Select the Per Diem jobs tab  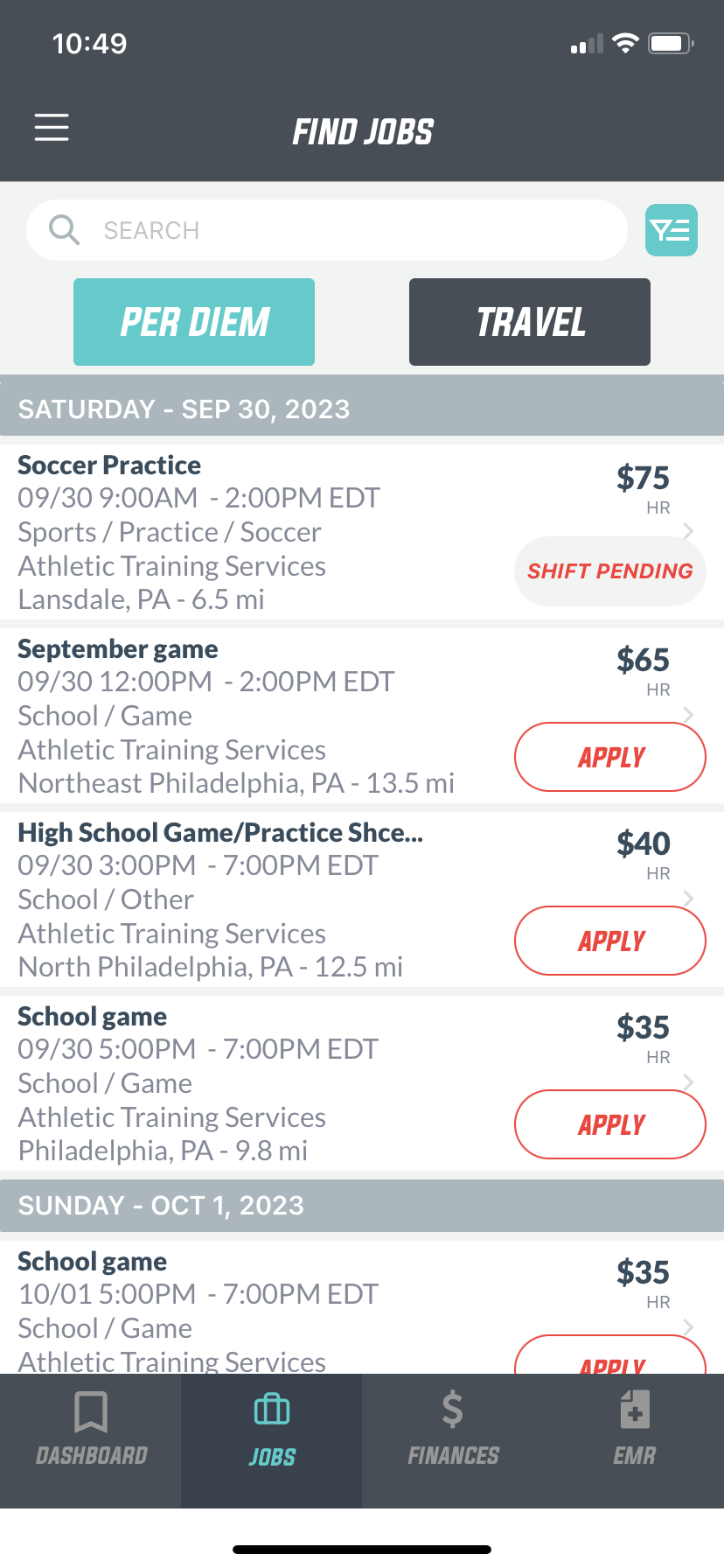(x=194, y=322)
